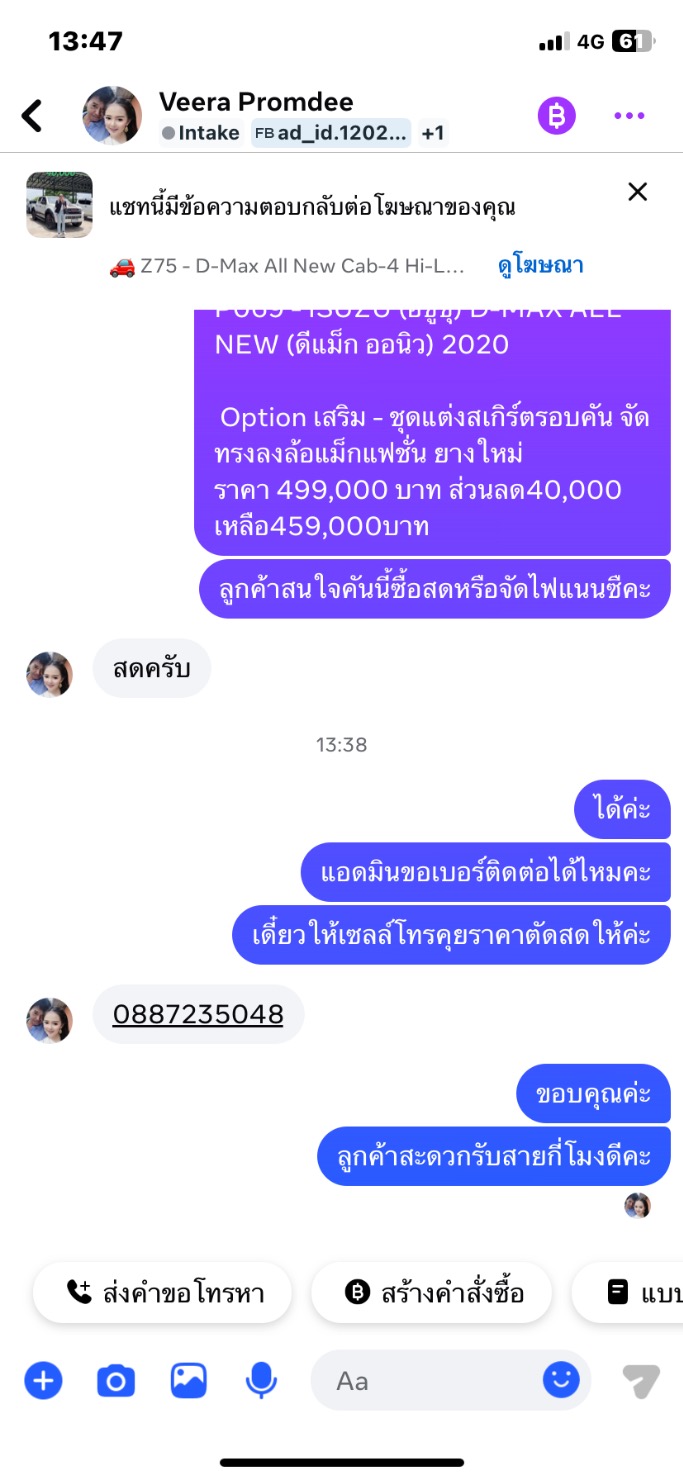Open the photo gallery picker

click(188, 1381)
